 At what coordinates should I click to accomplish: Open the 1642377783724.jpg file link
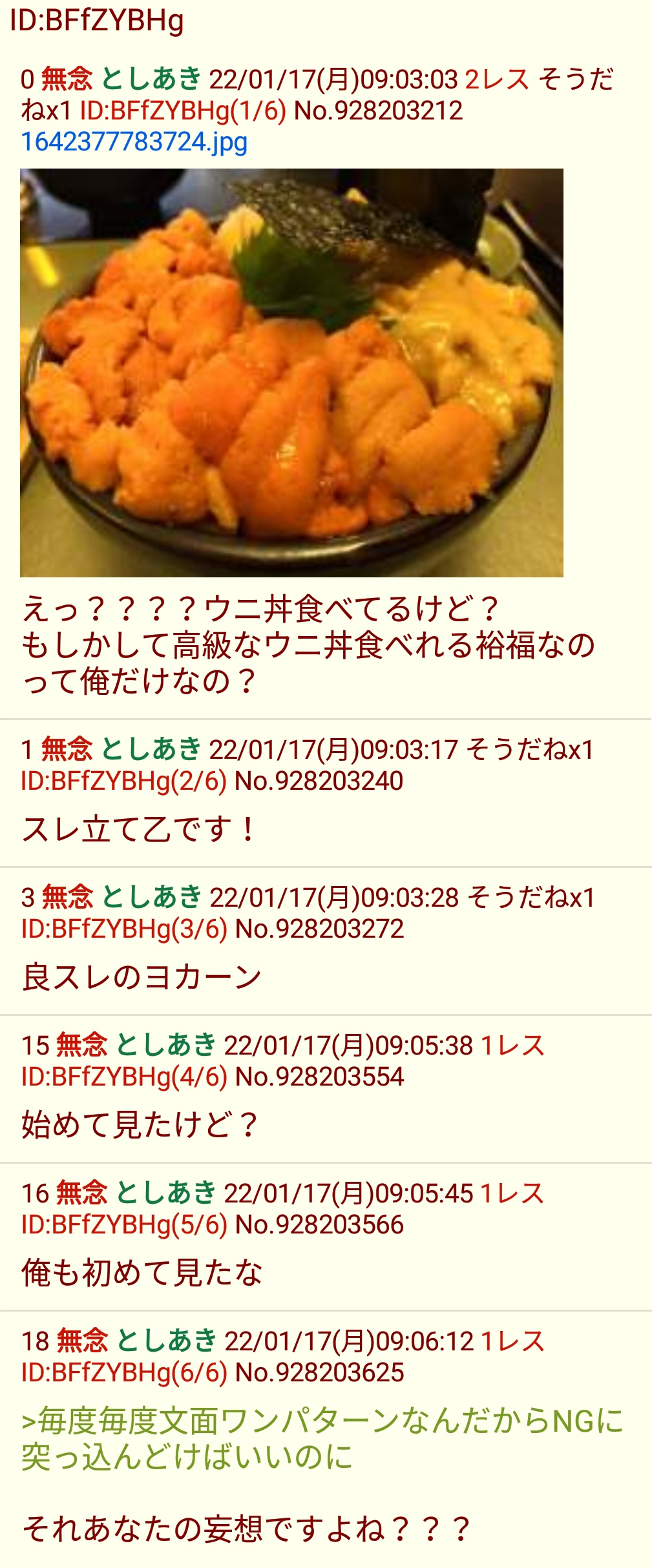pyautogui.click(x=134, y=142)
